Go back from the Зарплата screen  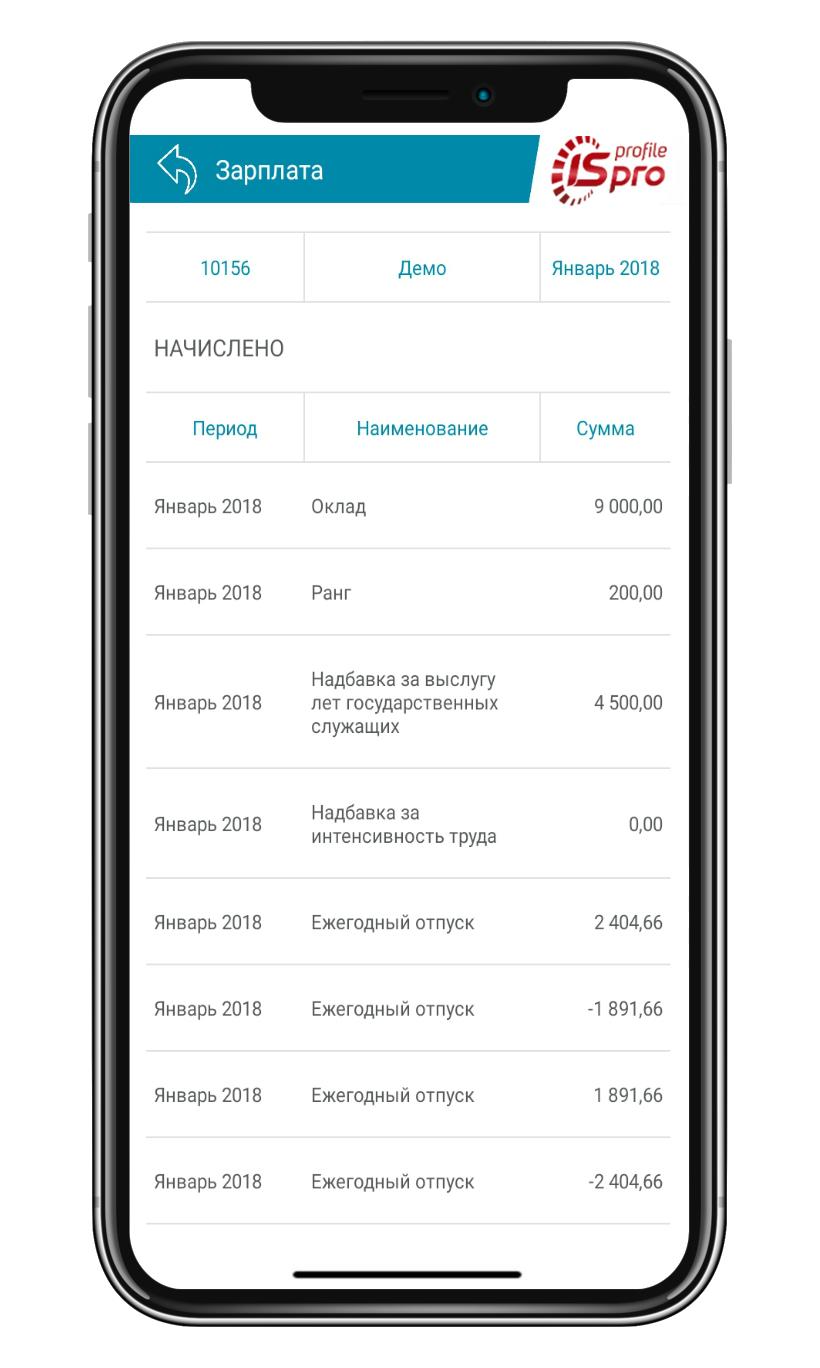point(177,169)
